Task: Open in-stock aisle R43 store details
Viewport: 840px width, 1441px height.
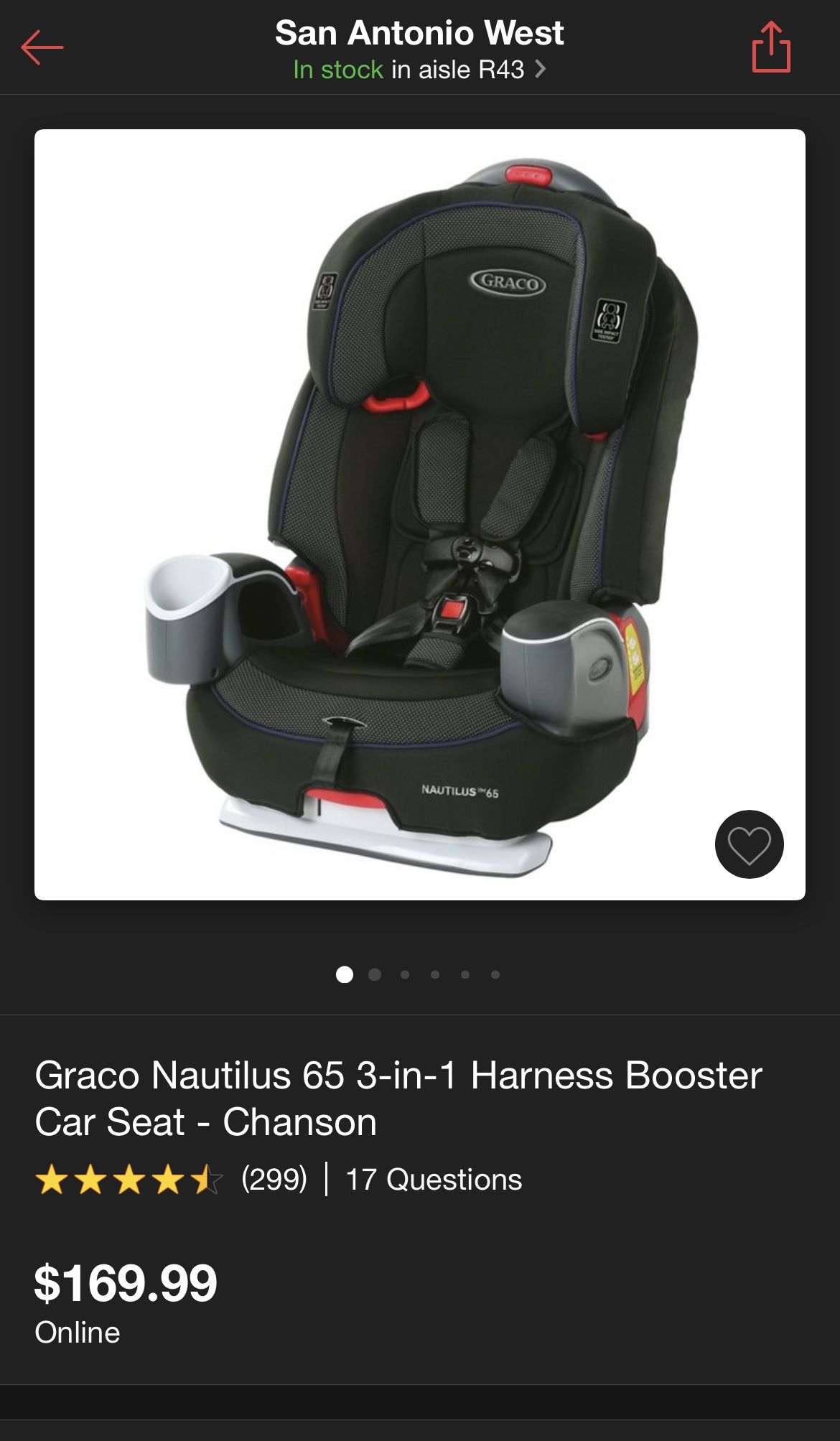Action: click(419, 70)
